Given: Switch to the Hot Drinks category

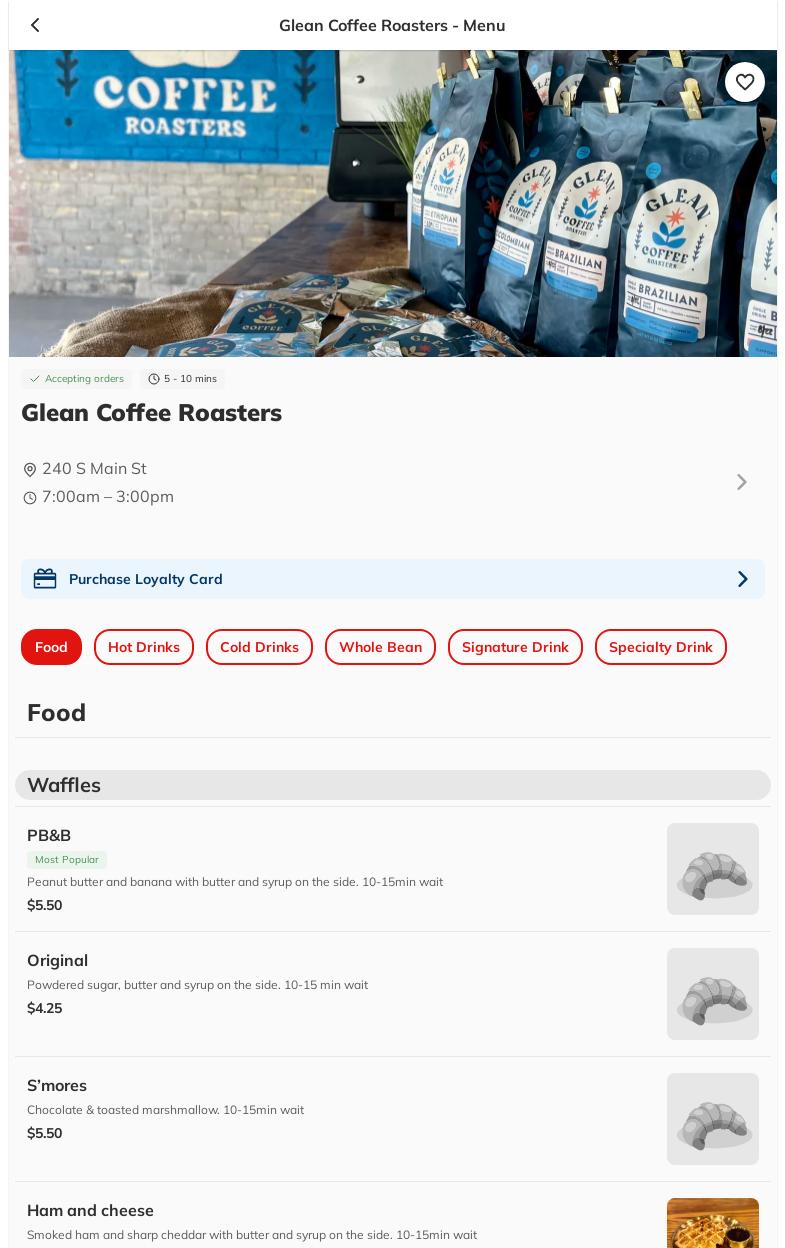Looking at the screenshot, I should [x=144, y=647].
